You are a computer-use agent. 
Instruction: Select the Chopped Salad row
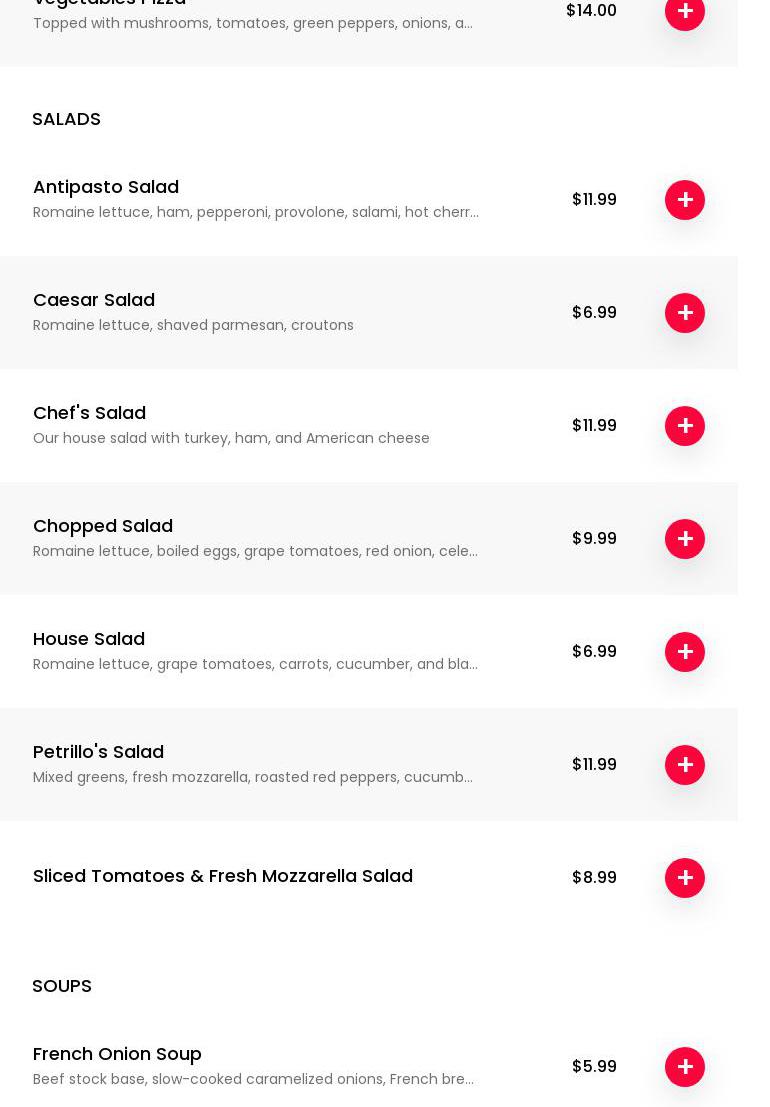(103, 526)
